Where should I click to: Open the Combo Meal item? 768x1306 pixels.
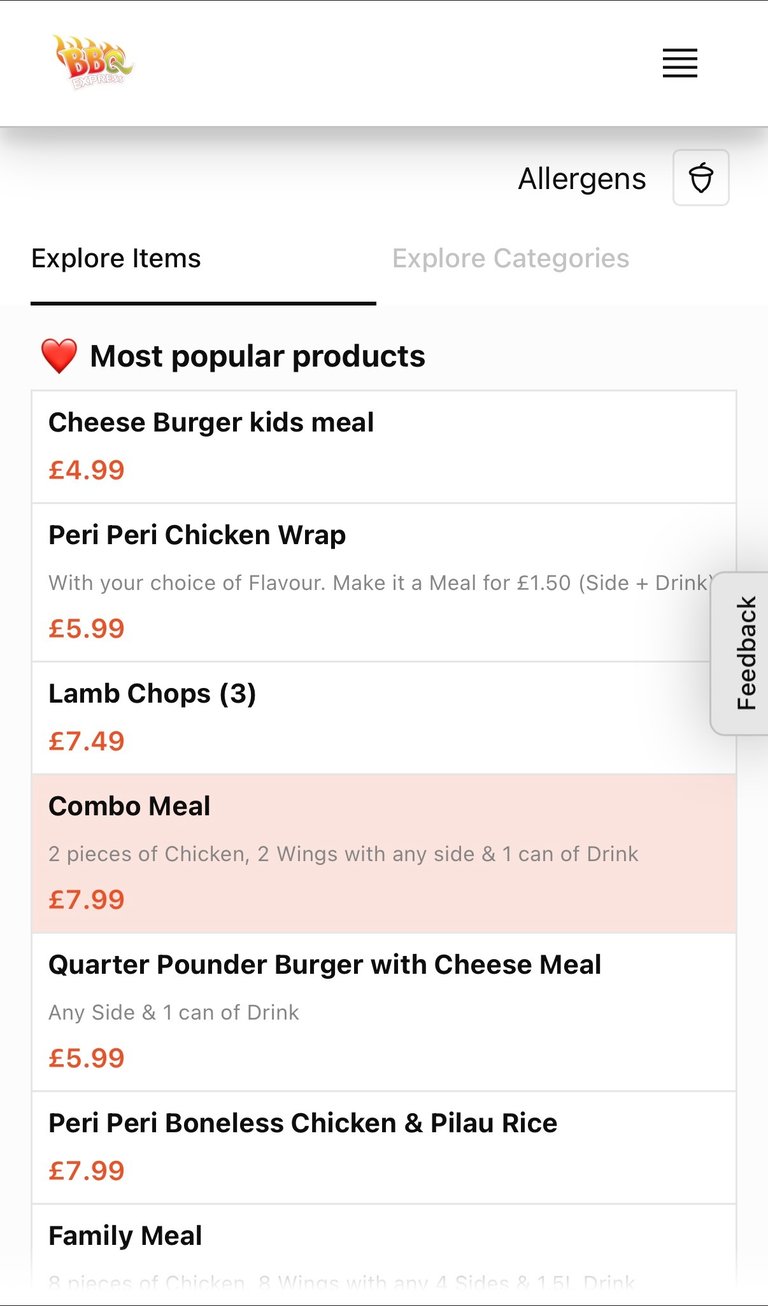(383, 853)
